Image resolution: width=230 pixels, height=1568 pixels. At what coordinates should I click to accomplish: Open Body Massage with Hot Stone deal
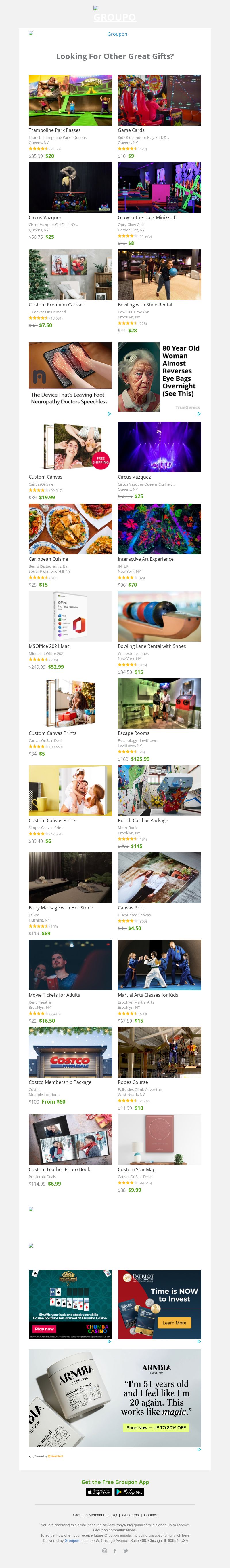70,878
